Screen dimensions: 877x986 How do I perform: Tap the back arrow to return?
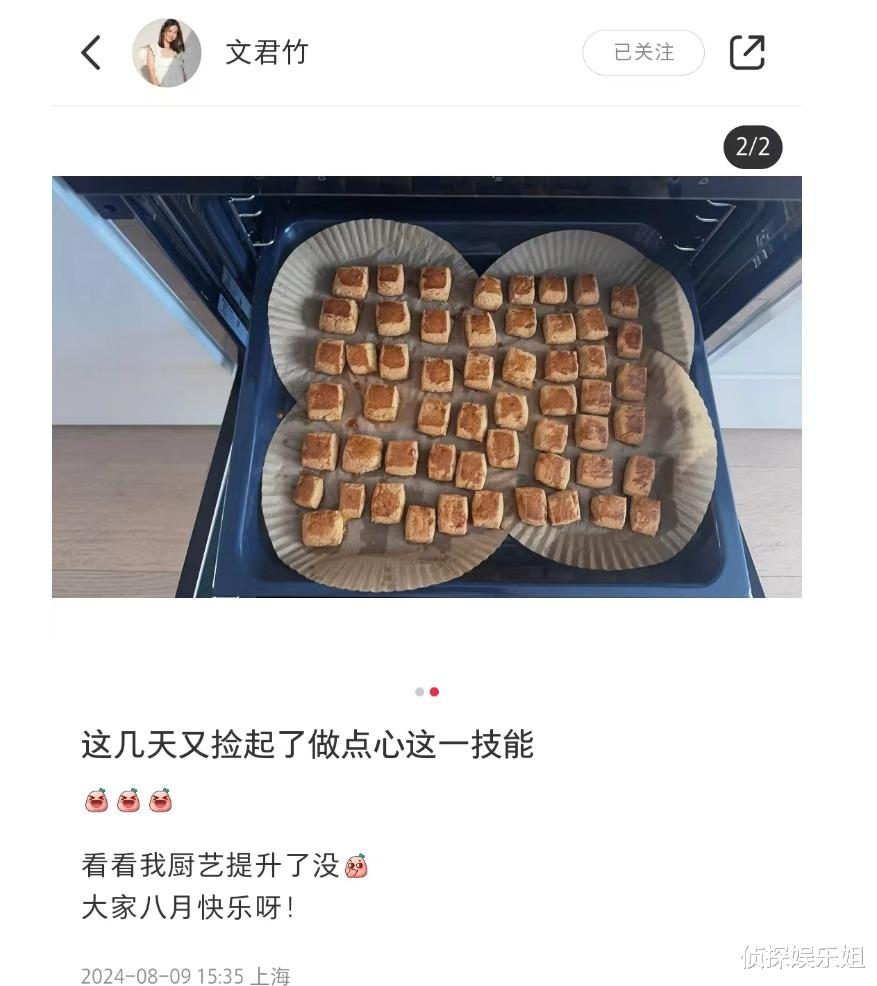tap(92, 53)
